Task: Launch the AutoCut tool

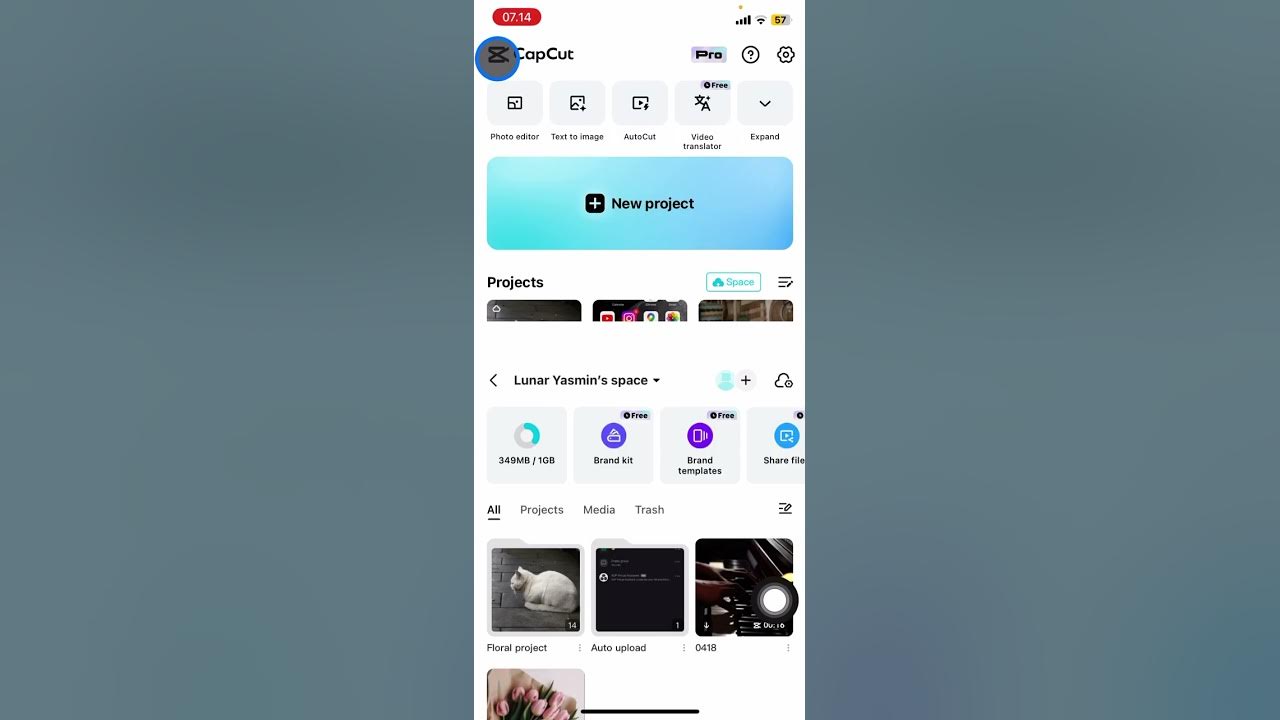Action: pyautogui.click(x=640, y=104)
